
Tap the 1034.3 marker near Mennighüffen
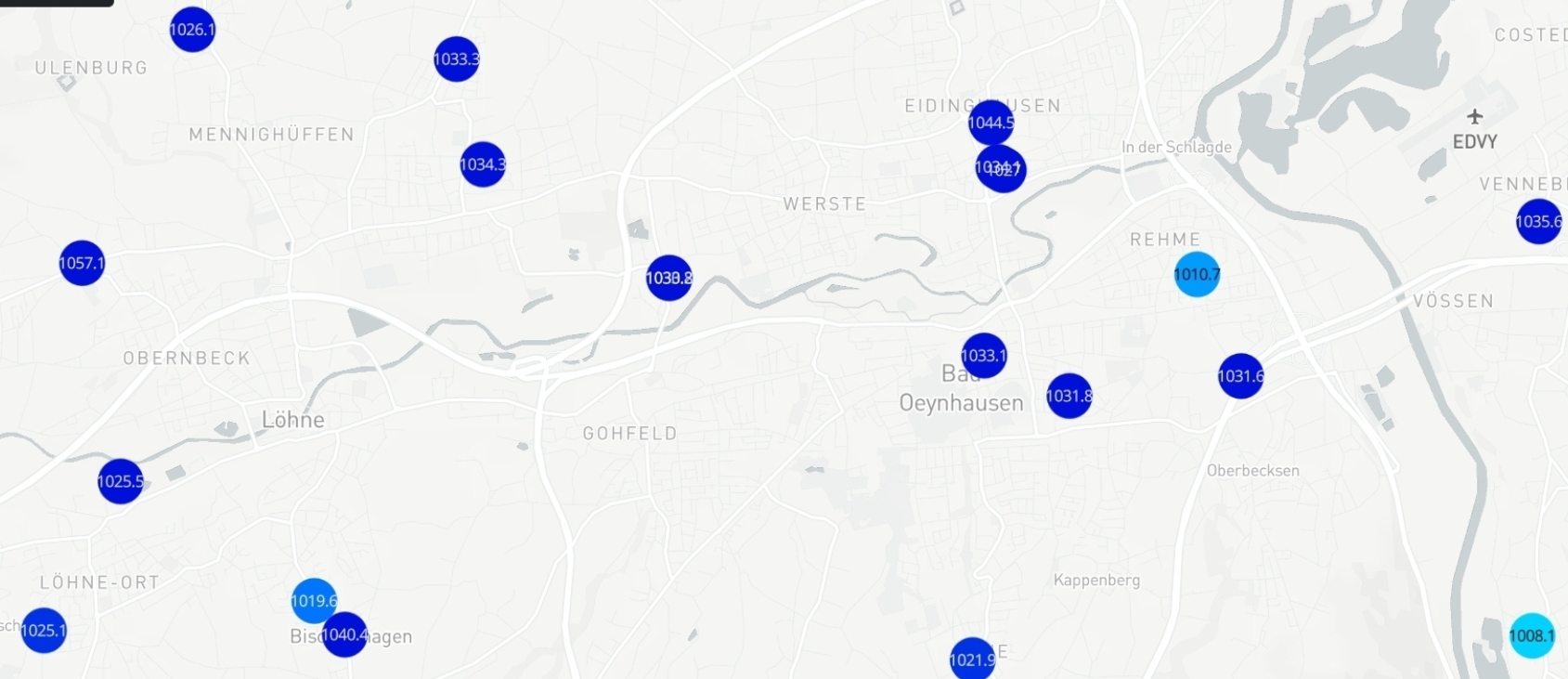click(x=483, y=164)
